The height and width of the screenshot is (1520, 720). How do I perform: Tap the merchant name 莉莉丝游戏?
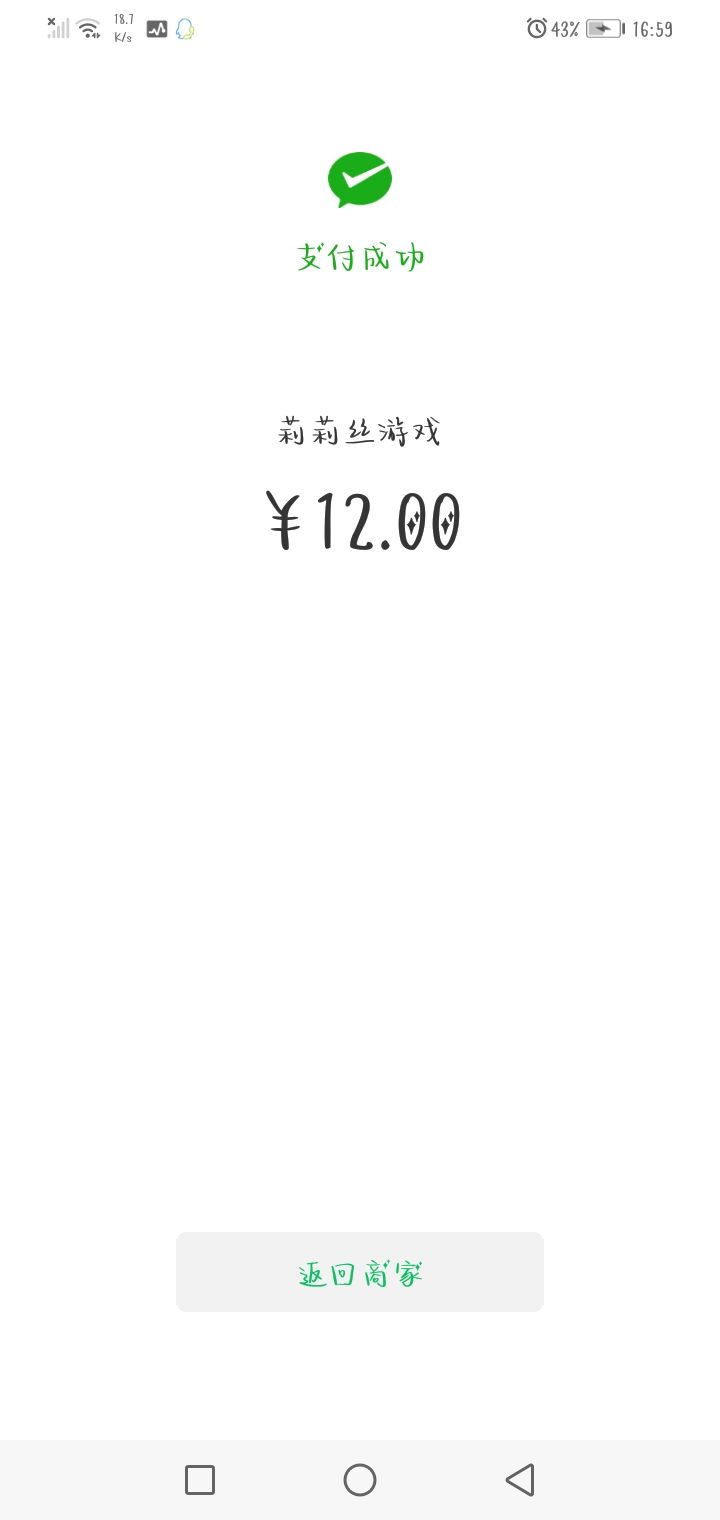(360, 430)
